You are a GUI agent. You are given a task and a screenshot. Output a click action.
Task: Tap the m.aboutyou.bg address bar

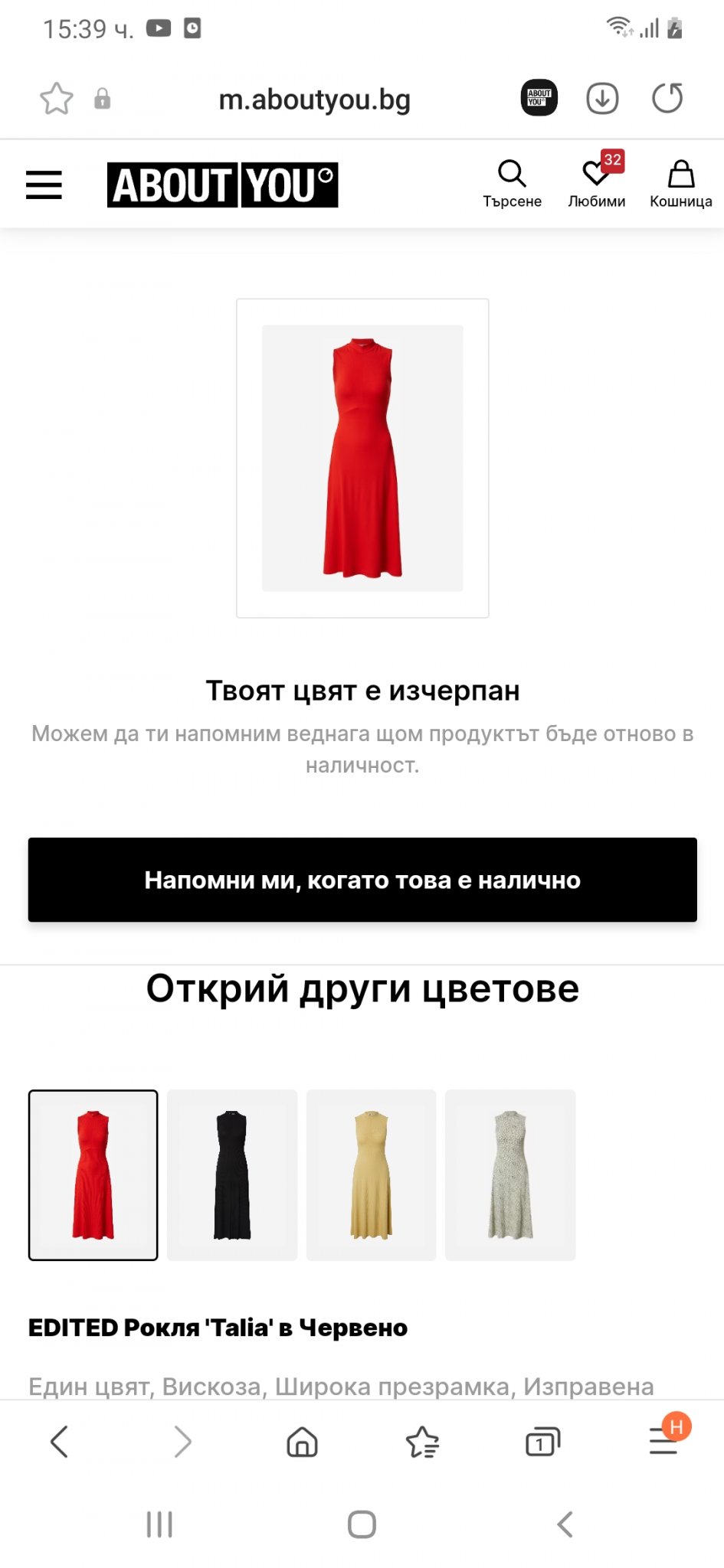314,100
